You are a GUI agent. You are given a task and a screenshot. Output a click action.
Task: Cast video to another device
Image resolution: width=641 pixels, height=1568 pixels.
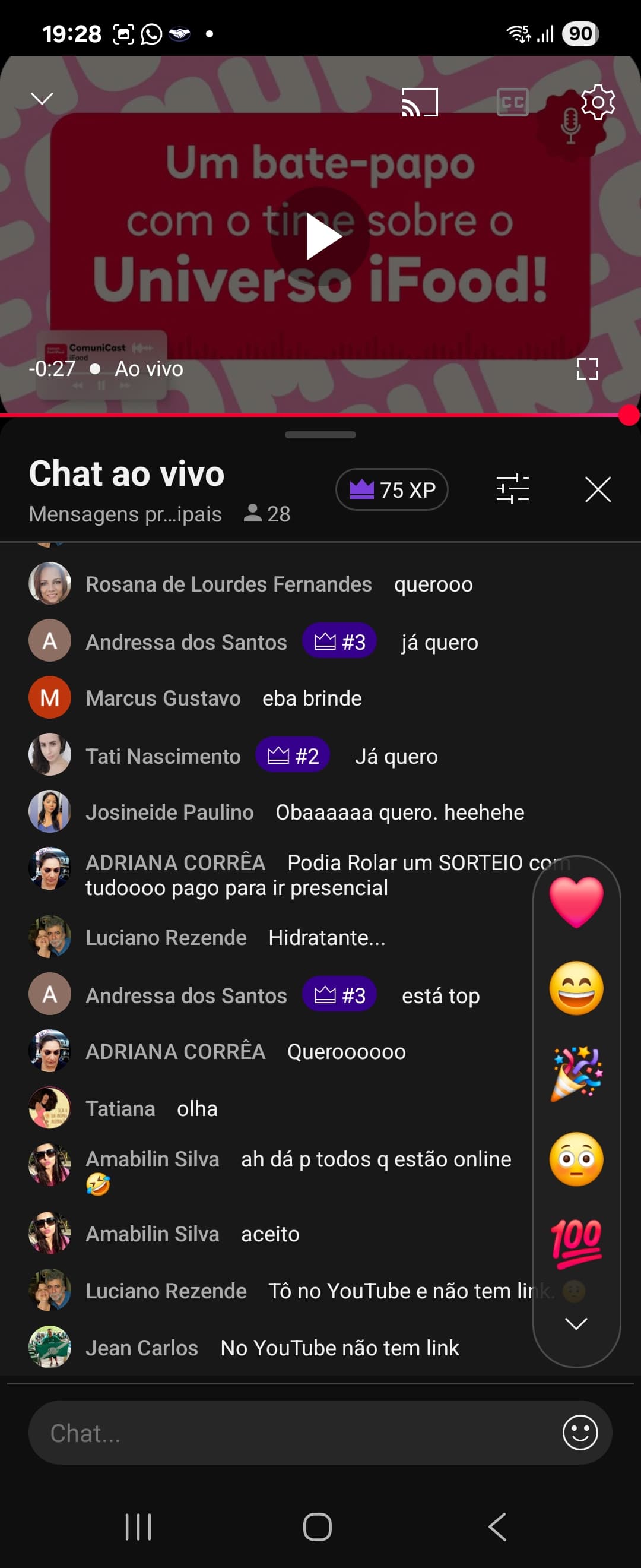point(420,102)
